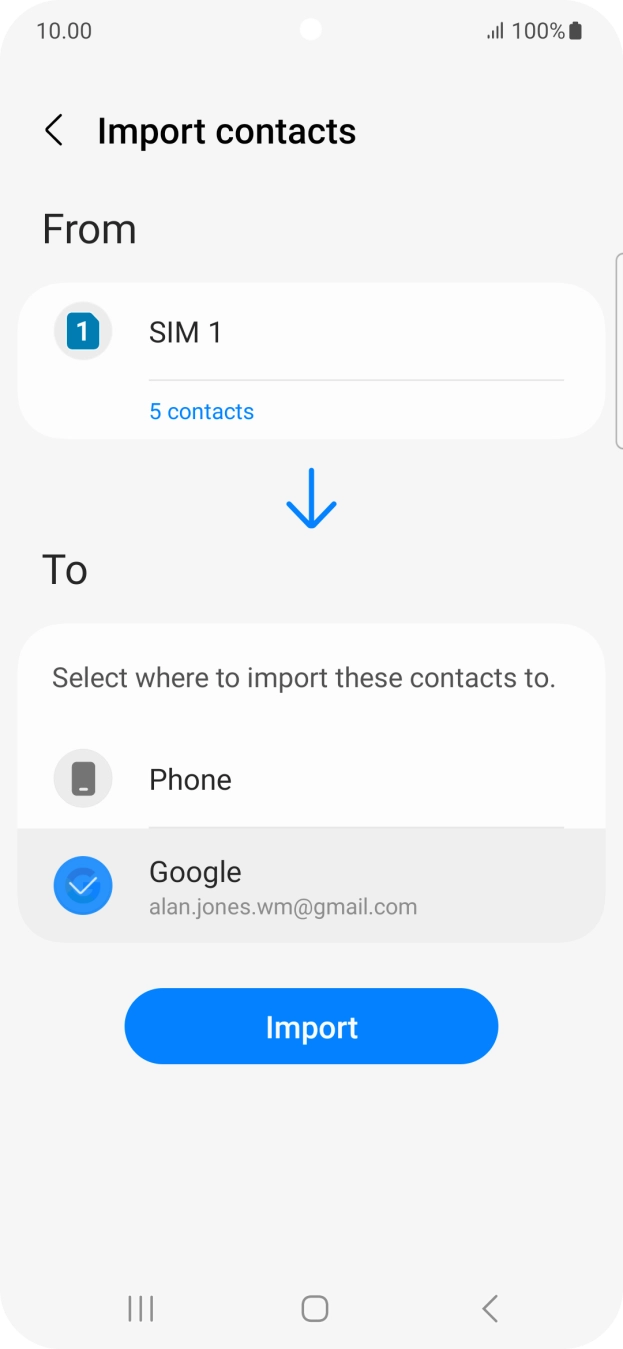
Task: Go to the home screen
Action: point(315,1308)
